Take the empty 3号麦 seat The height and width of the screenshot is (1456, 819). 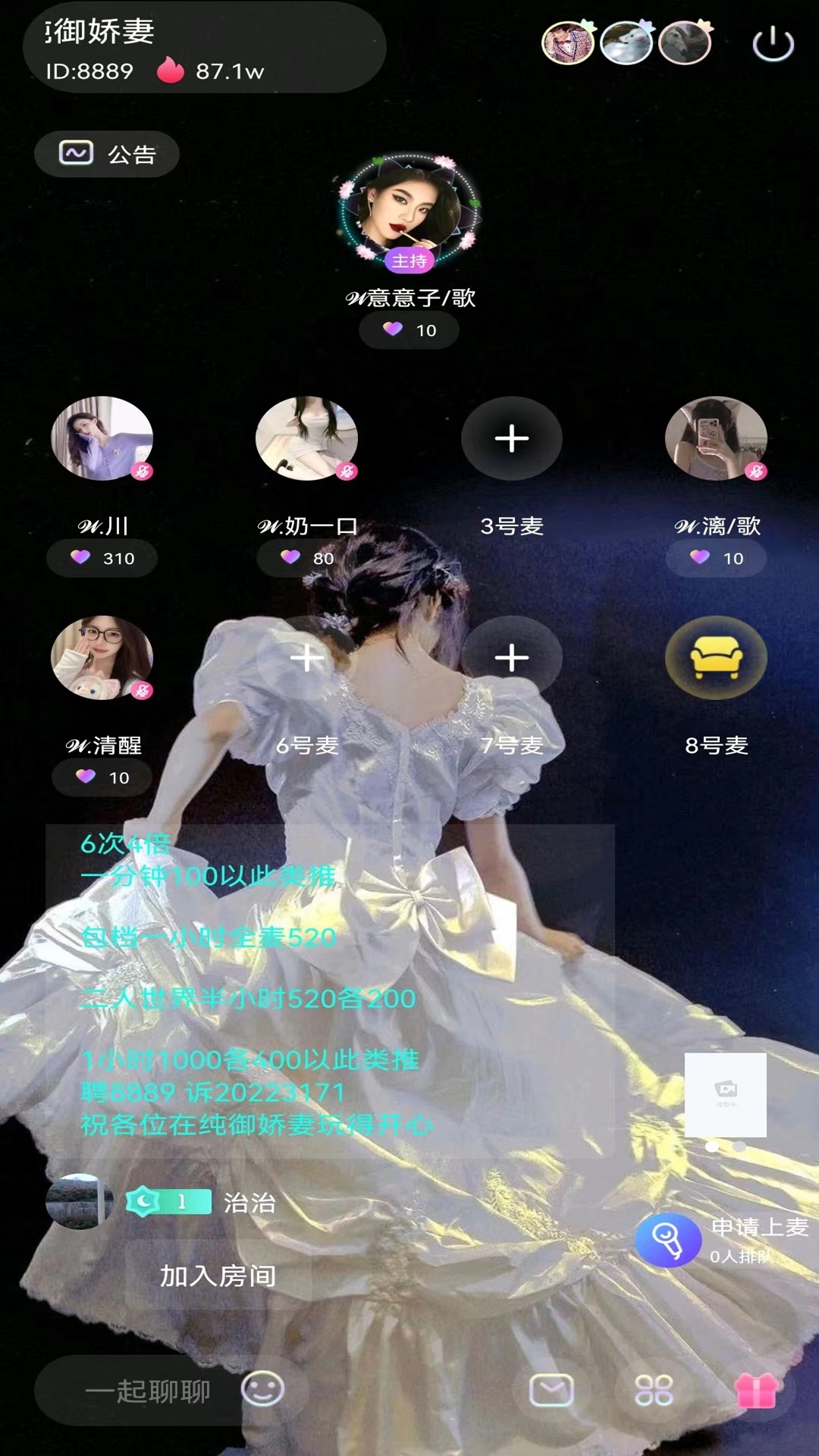511,438
